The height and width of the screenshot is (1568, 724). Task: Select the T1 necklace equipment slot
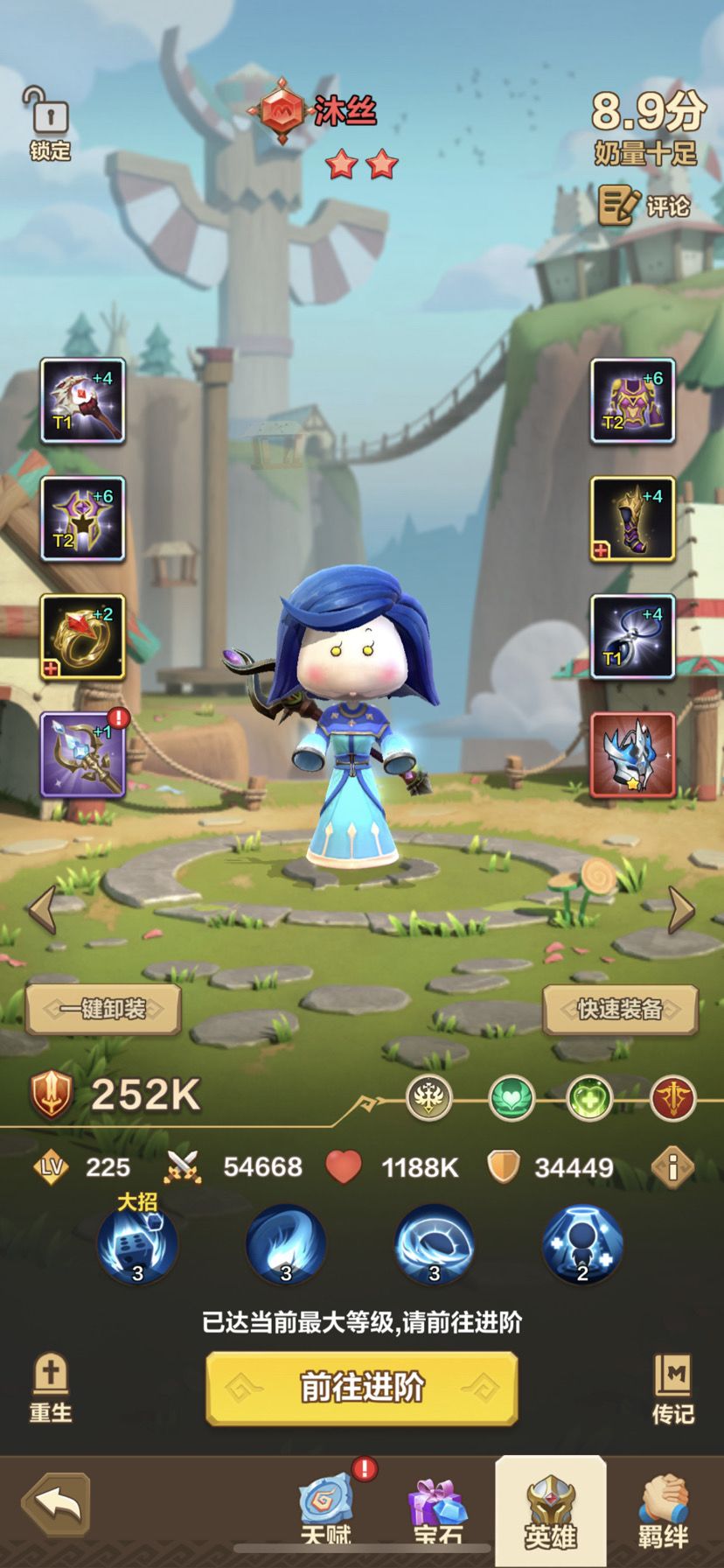pos(634,637)
